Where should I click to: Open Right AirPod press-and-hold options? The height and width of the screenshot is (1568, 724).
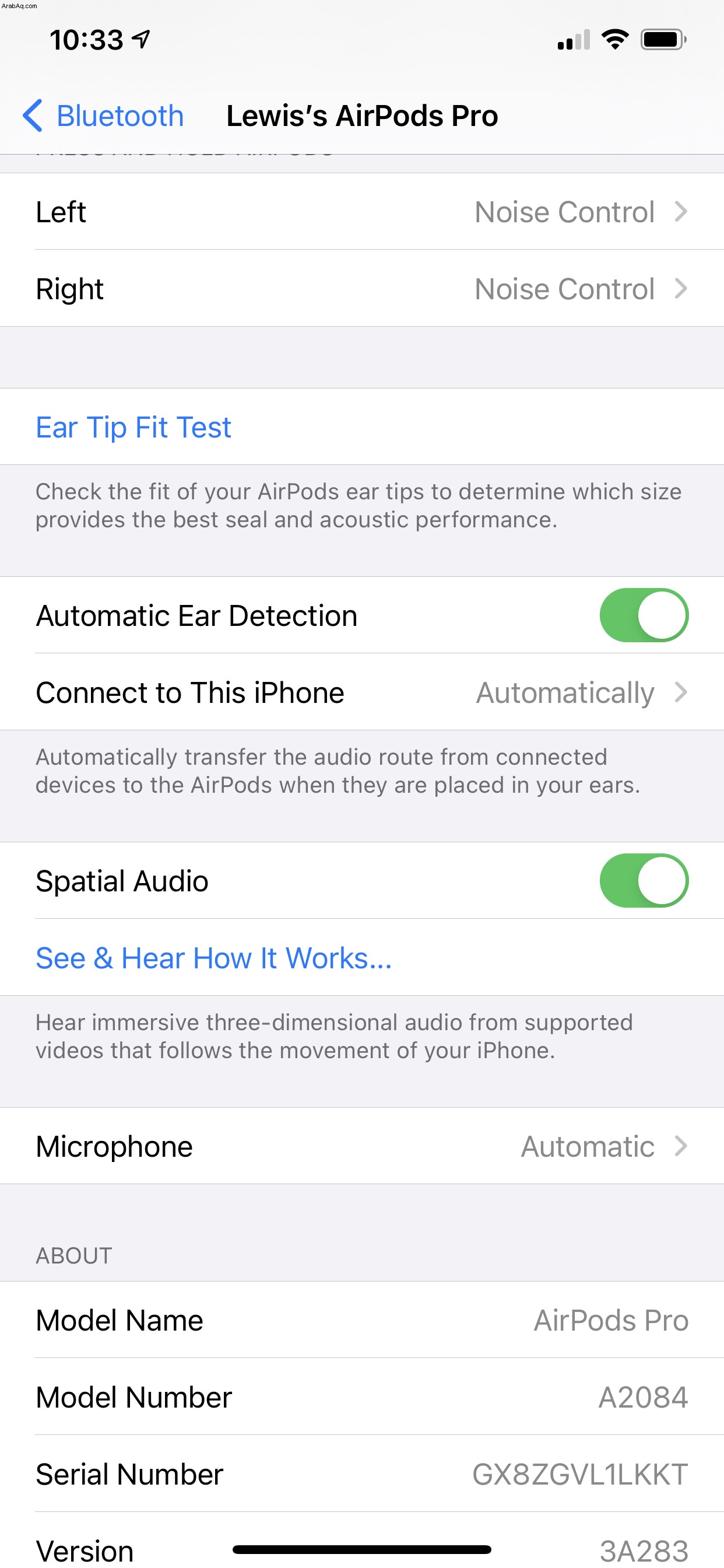362,289
